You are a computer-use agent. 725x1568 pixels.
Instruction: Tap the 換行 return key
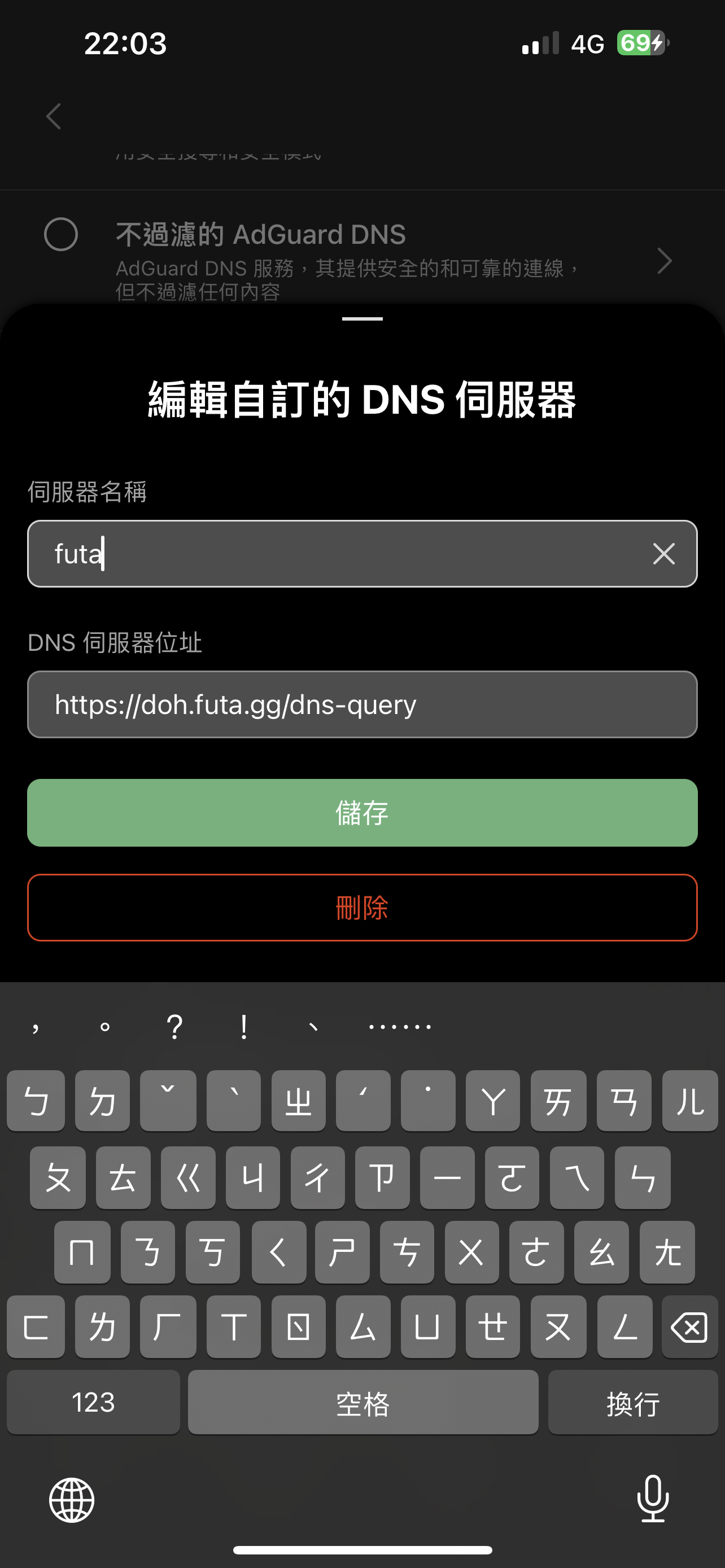632,1403
